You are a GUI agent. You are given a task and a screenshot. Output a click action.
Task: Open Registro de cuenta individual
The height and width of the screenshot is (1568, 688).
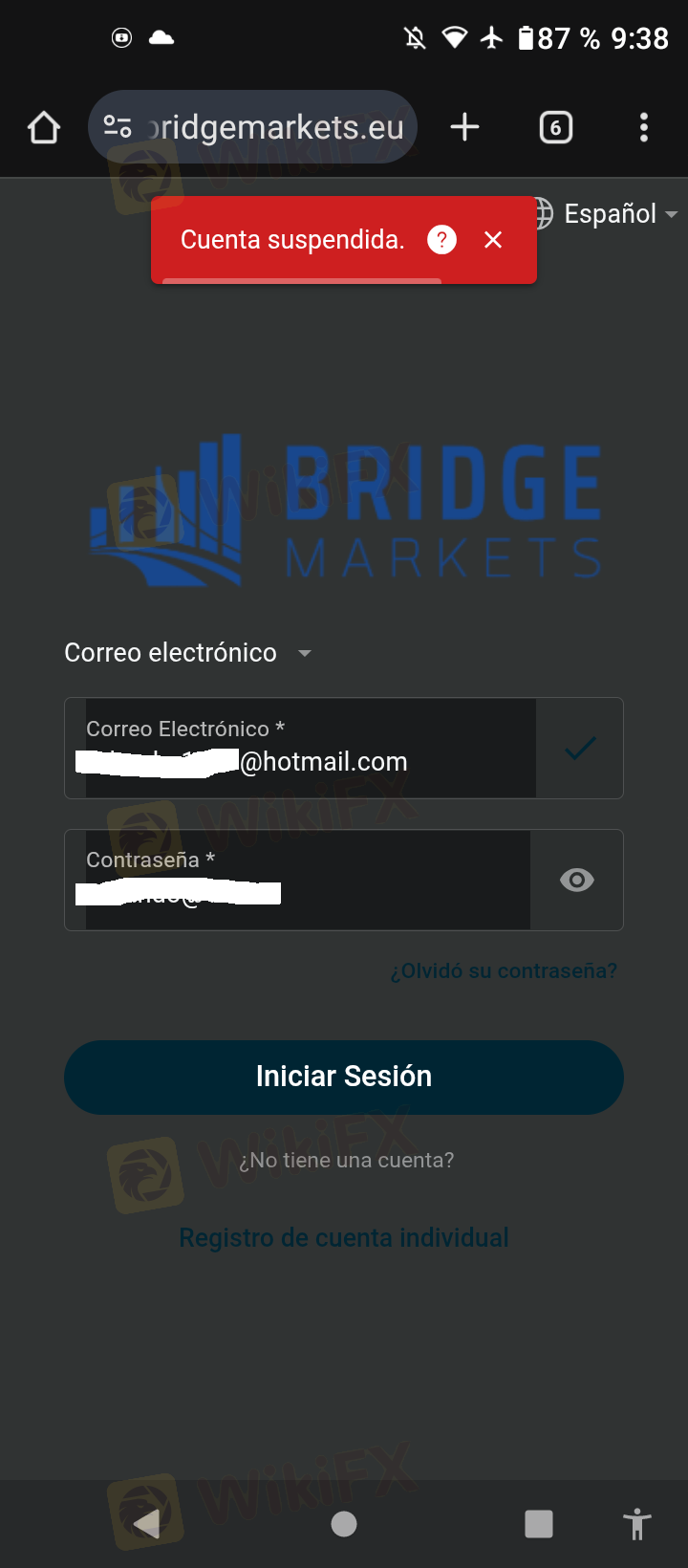click(344, 1238)
